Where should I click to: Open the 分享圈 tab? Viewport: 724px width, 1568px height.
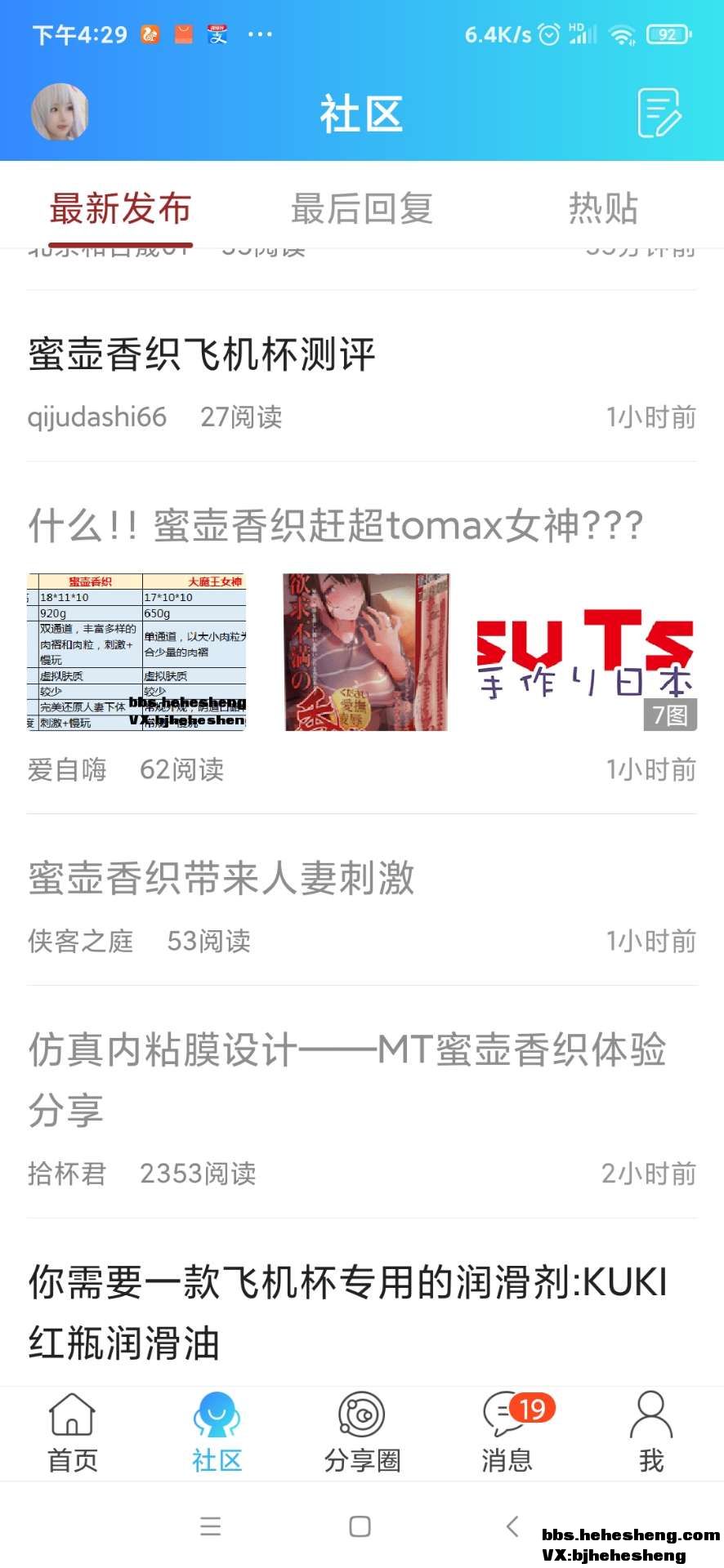(x=362, y=1432)
